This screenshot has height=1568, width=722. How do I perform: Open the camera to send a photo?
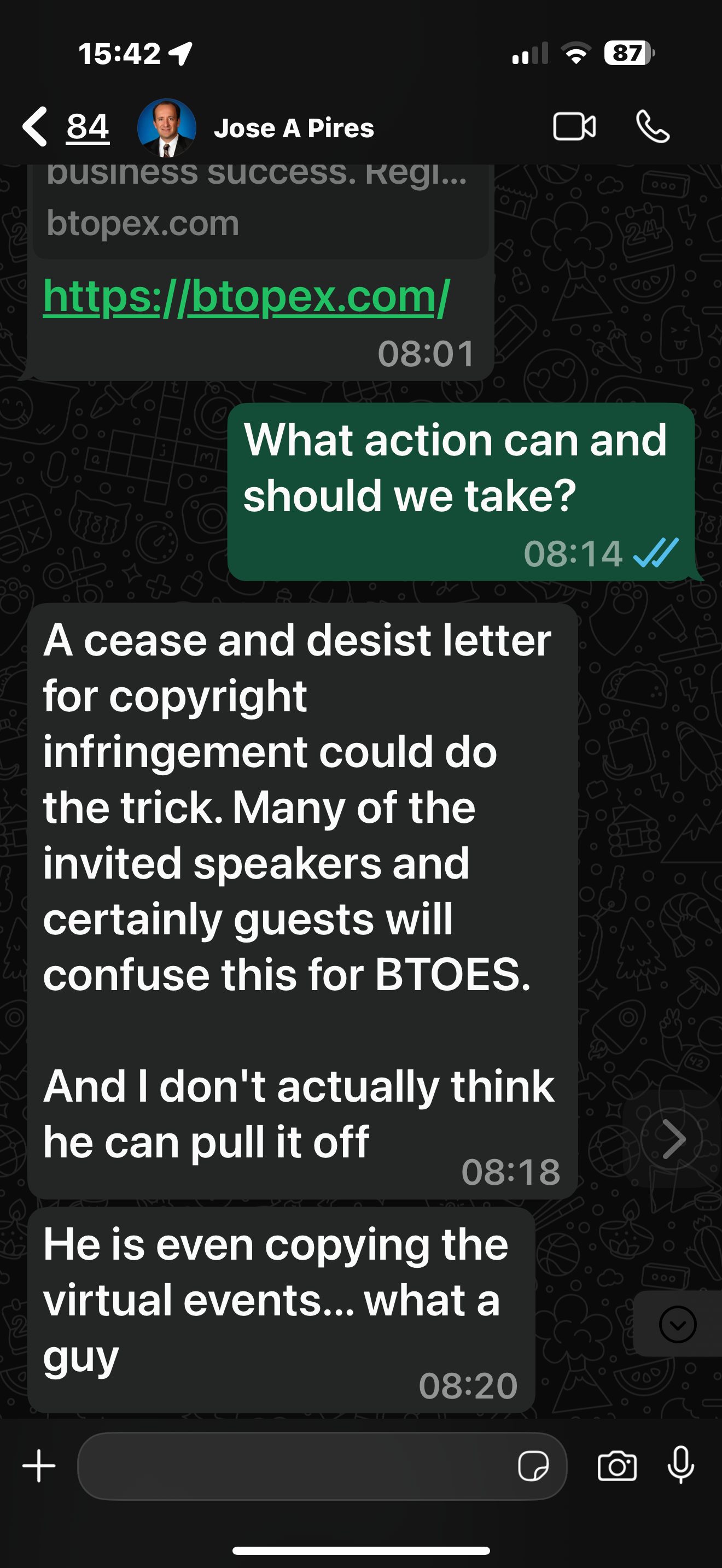[x=616, y=1466]
